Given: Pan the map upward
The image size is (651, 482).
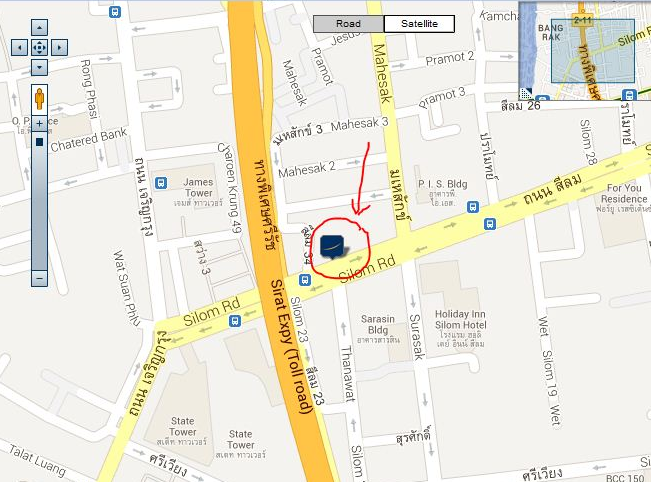Looking at the screenshot, I should click(39, 27).
